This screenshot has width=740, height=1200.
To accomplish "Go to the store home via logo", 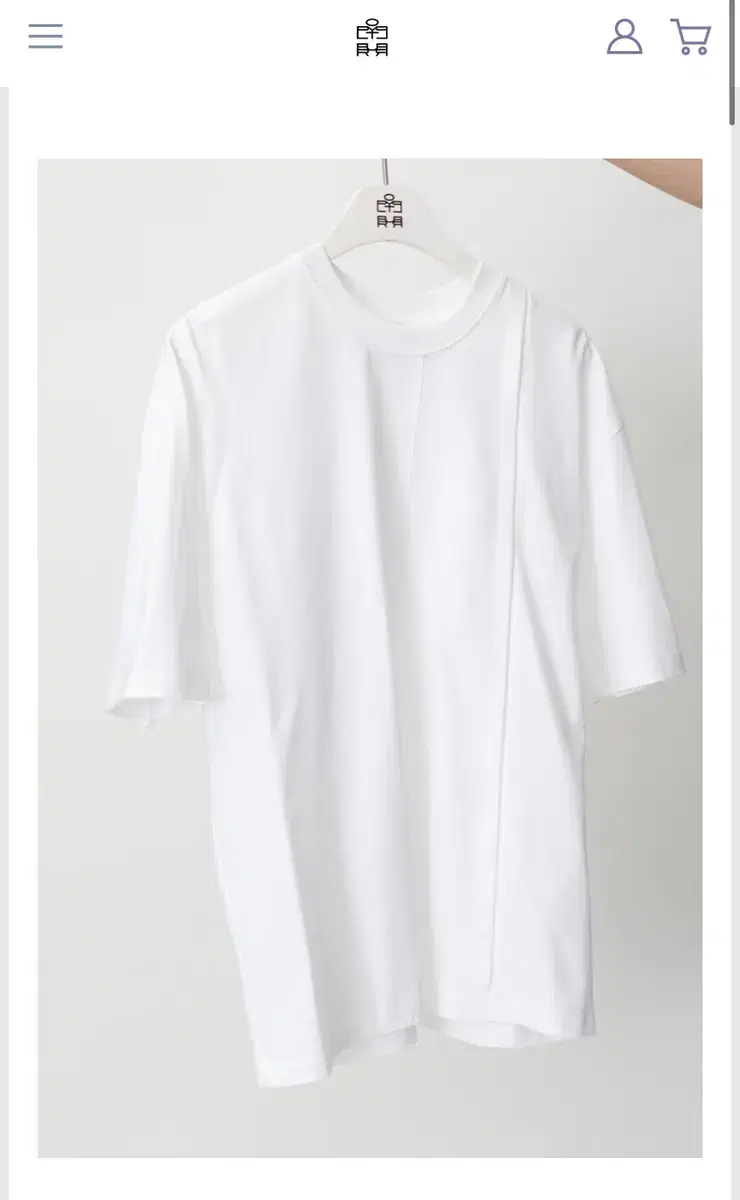I will (x=372, y=38).
